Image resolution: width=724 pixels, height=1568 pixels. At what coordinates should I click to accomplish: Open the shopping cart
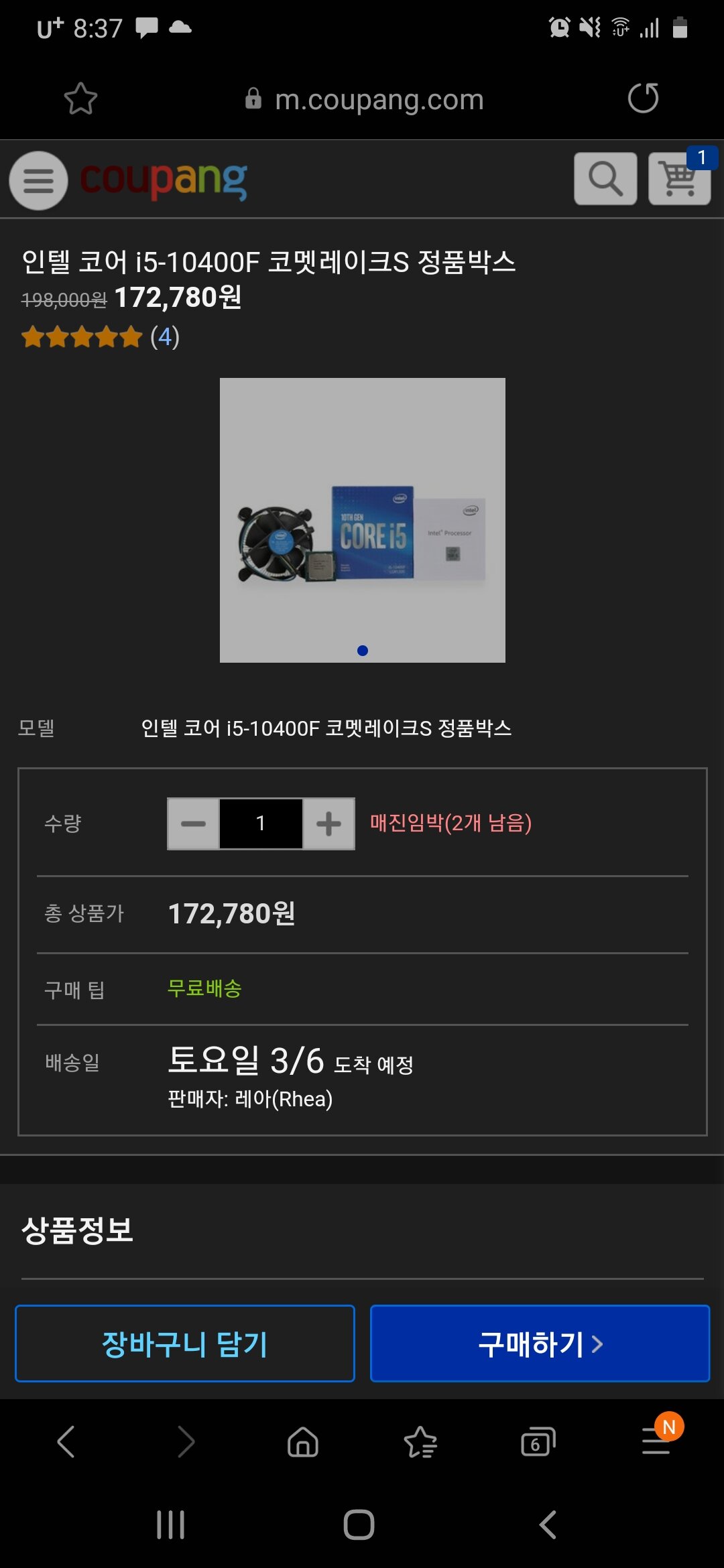[679, 178]
